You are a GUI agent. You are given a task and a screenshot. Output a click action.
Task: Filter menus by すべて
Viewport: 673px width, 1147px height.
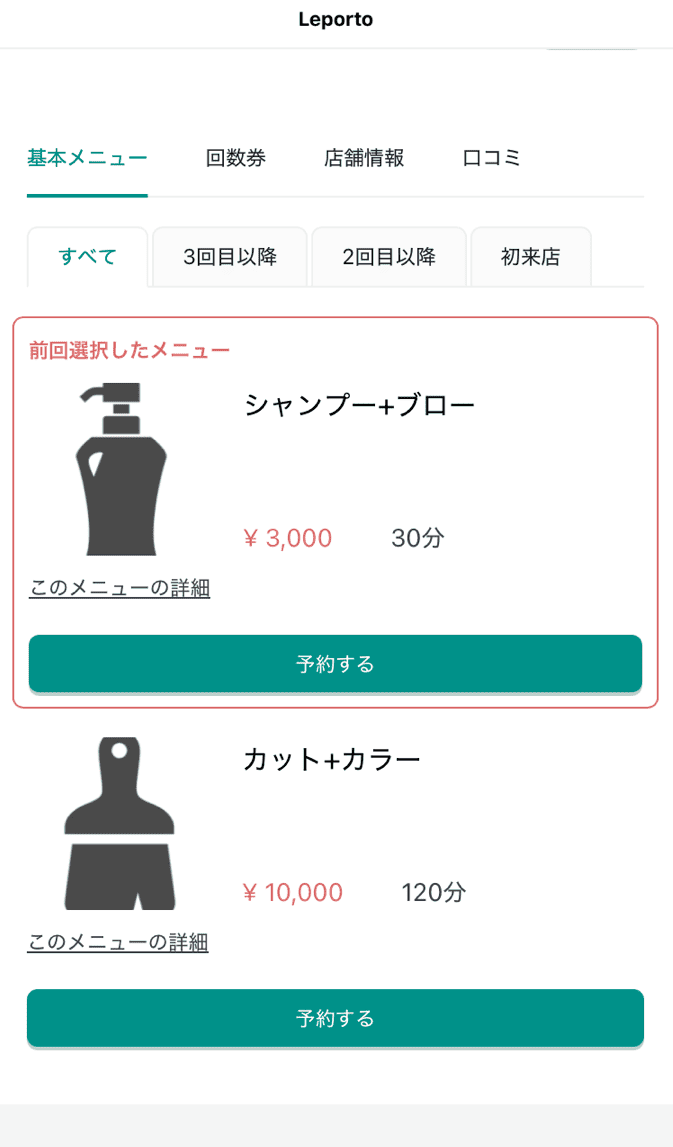coord(88,257)
